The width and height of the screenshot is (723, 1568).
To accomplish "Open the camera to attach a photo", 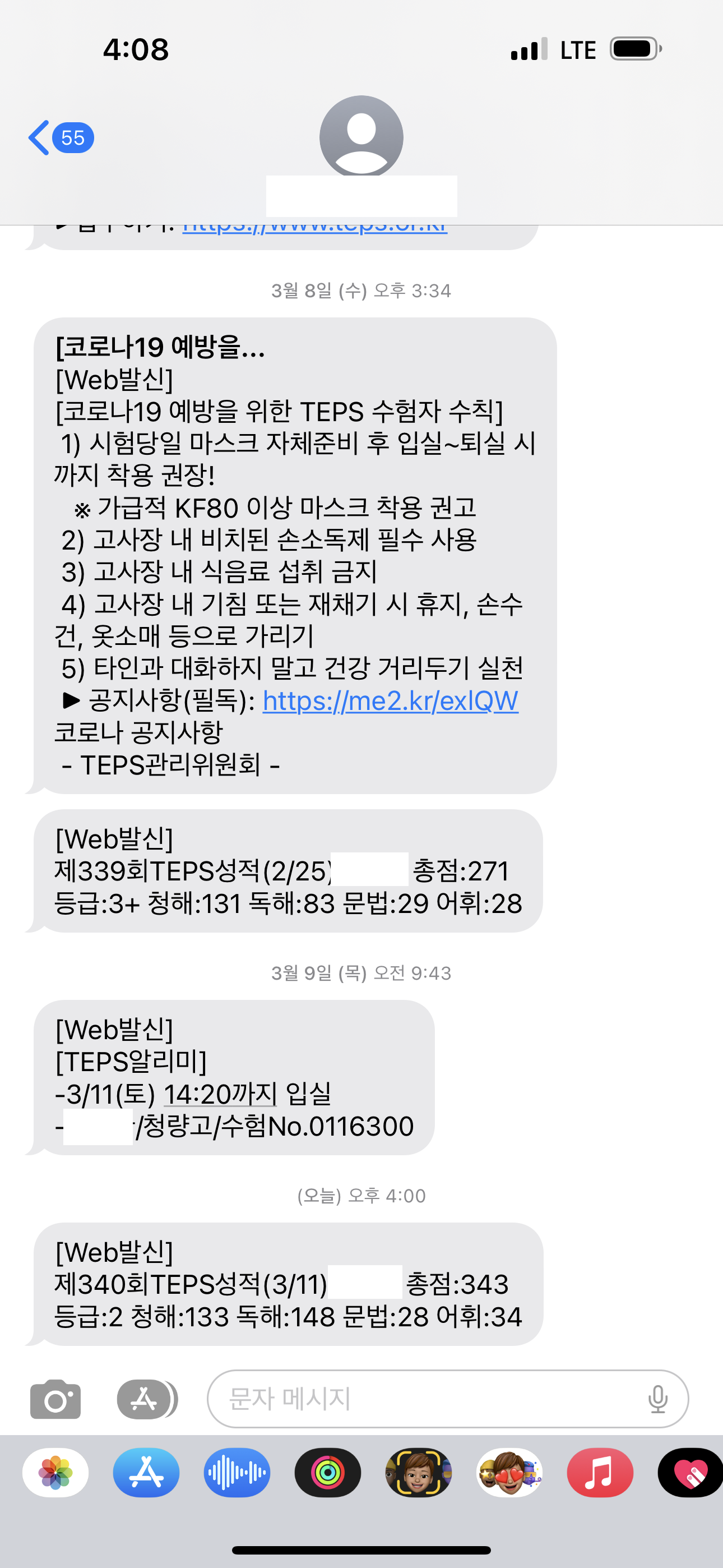I will (55, 1399).
